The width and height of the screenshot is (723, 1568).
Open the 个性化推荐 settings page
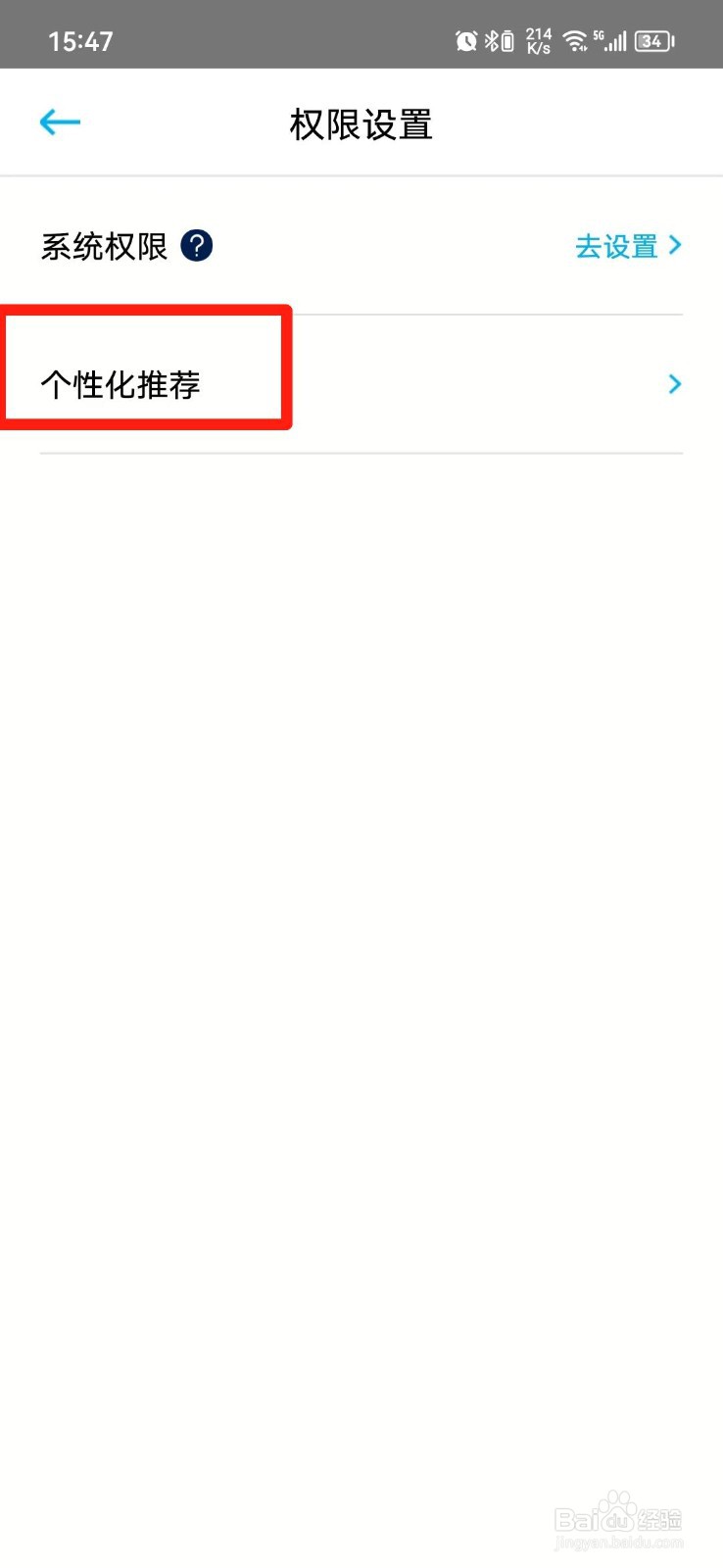361,384
